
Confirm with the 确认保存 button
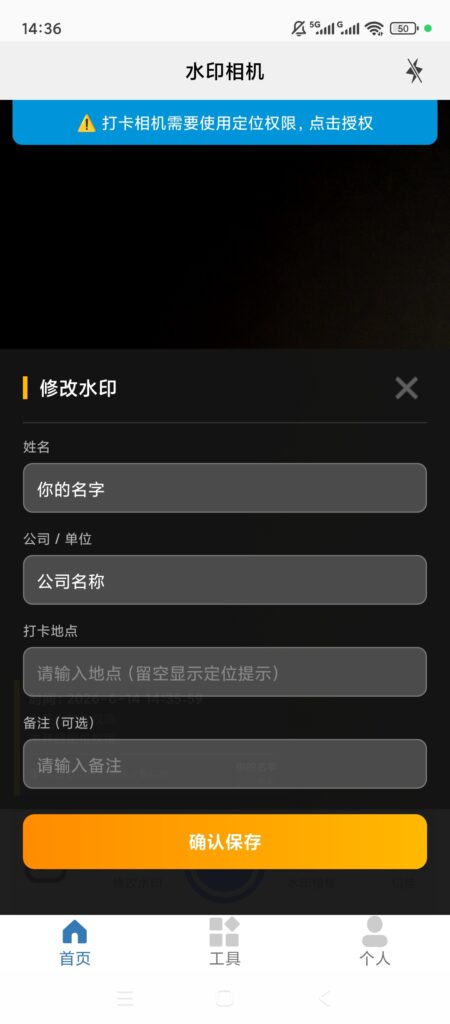point(225,842)
